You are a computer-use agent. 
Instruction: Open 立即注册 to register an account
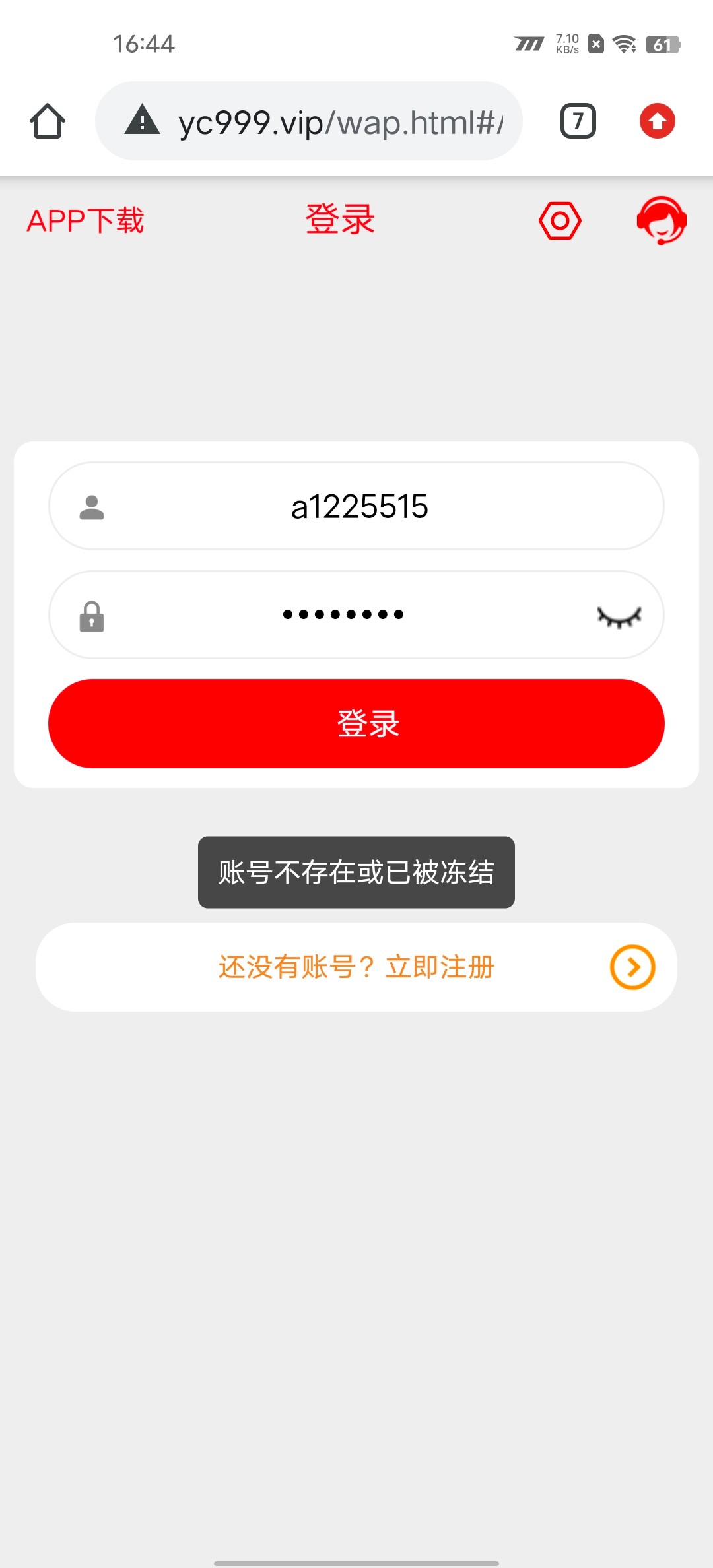point(356,967)
